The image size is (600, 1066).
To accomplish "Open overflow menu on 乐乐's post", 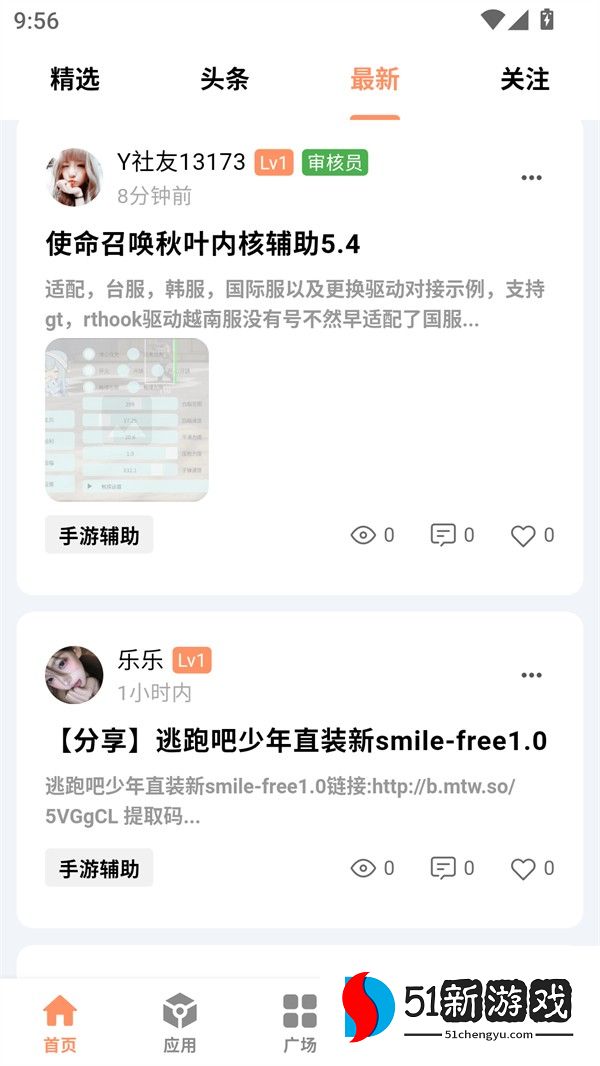I will (x=531, y=675).
